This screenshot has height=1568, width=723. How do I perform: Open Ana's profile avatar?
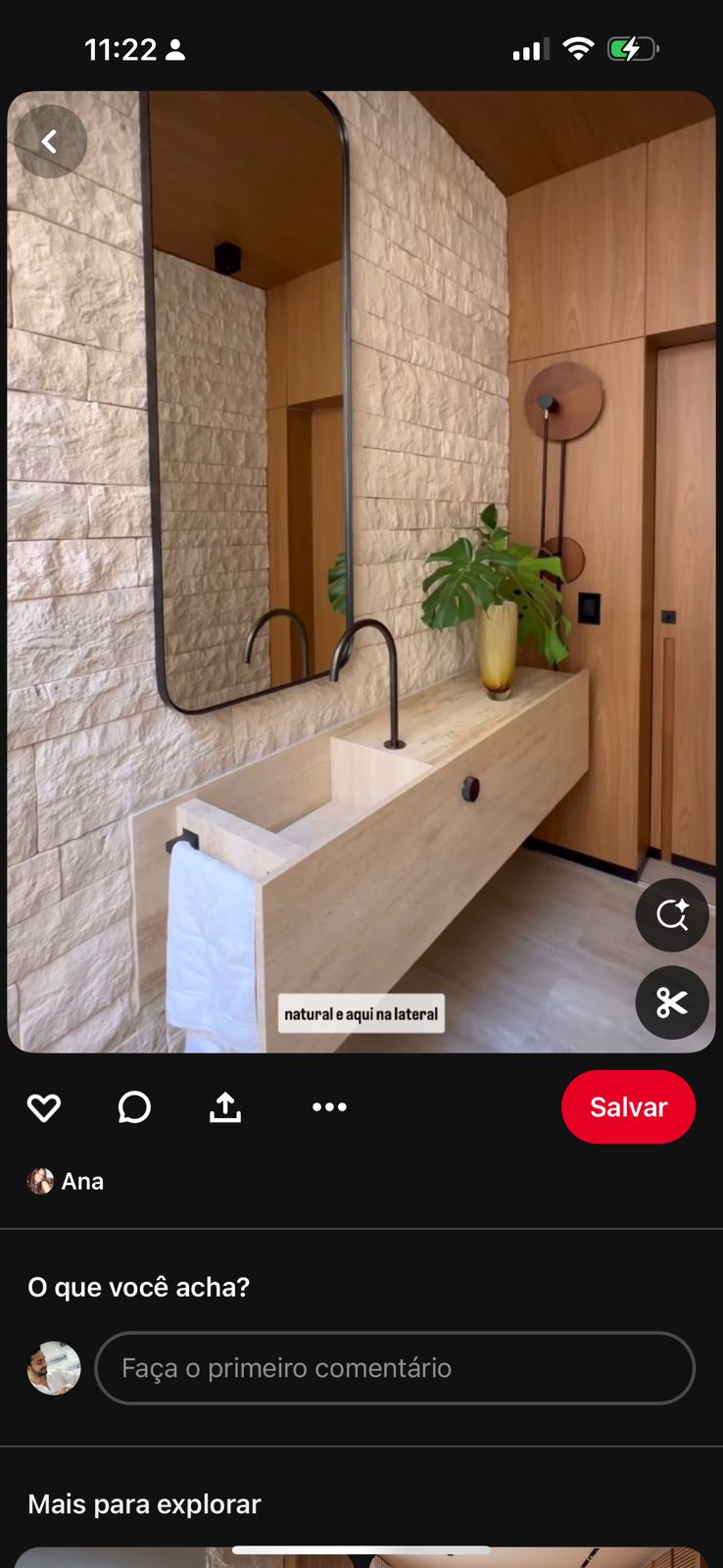pyautogui.click(x=41, y=1181)
